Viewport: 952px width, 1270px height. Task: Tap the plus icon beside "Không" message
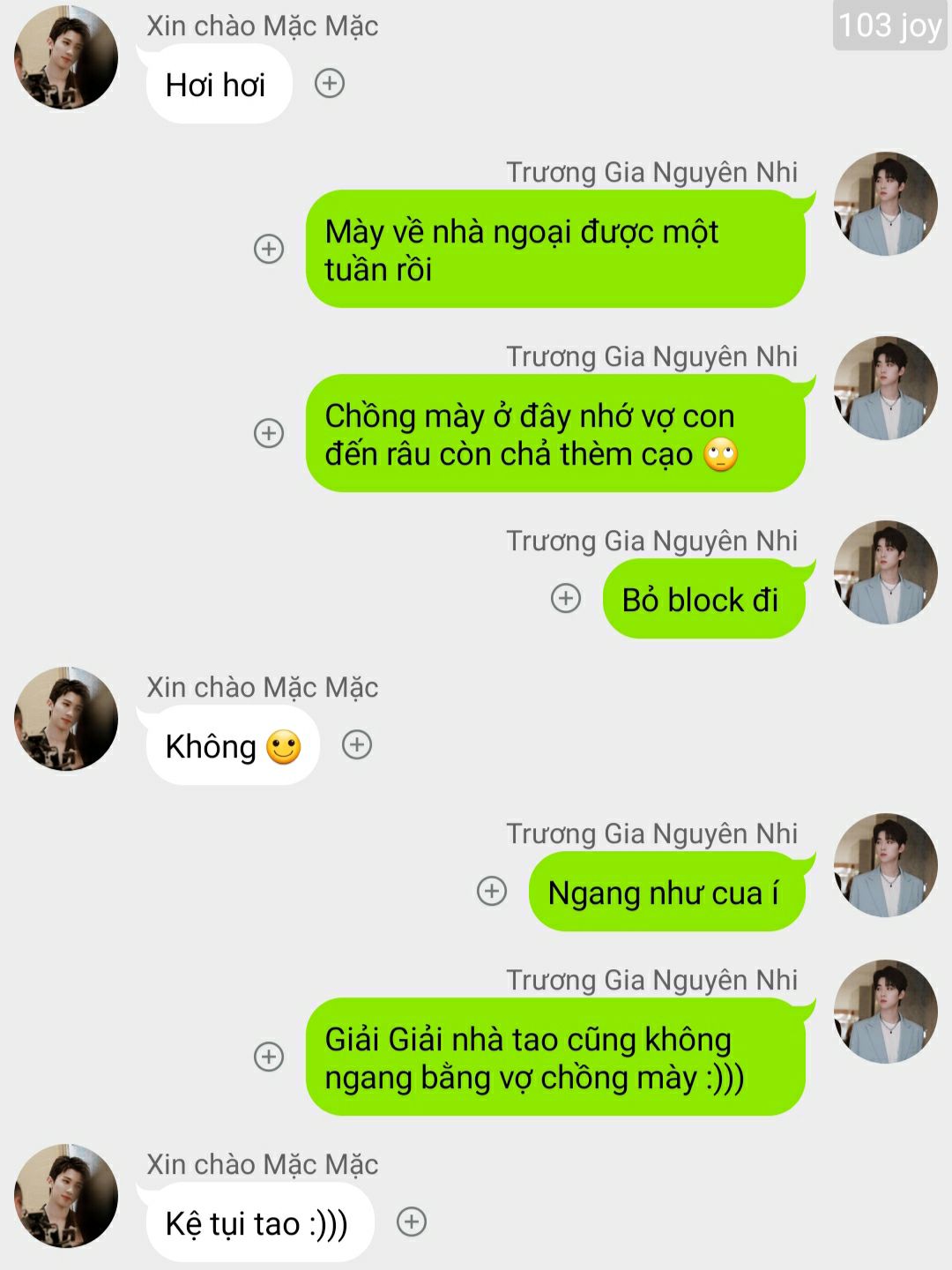[357, 744]
